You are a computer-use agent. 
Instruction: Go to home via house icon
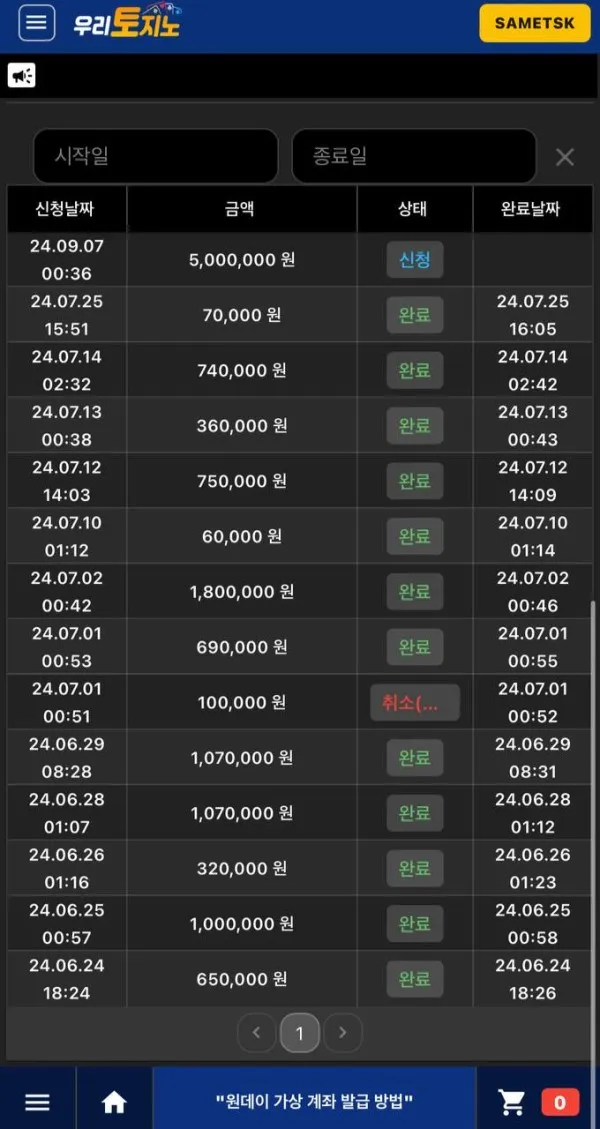(x=114, y=1102)
